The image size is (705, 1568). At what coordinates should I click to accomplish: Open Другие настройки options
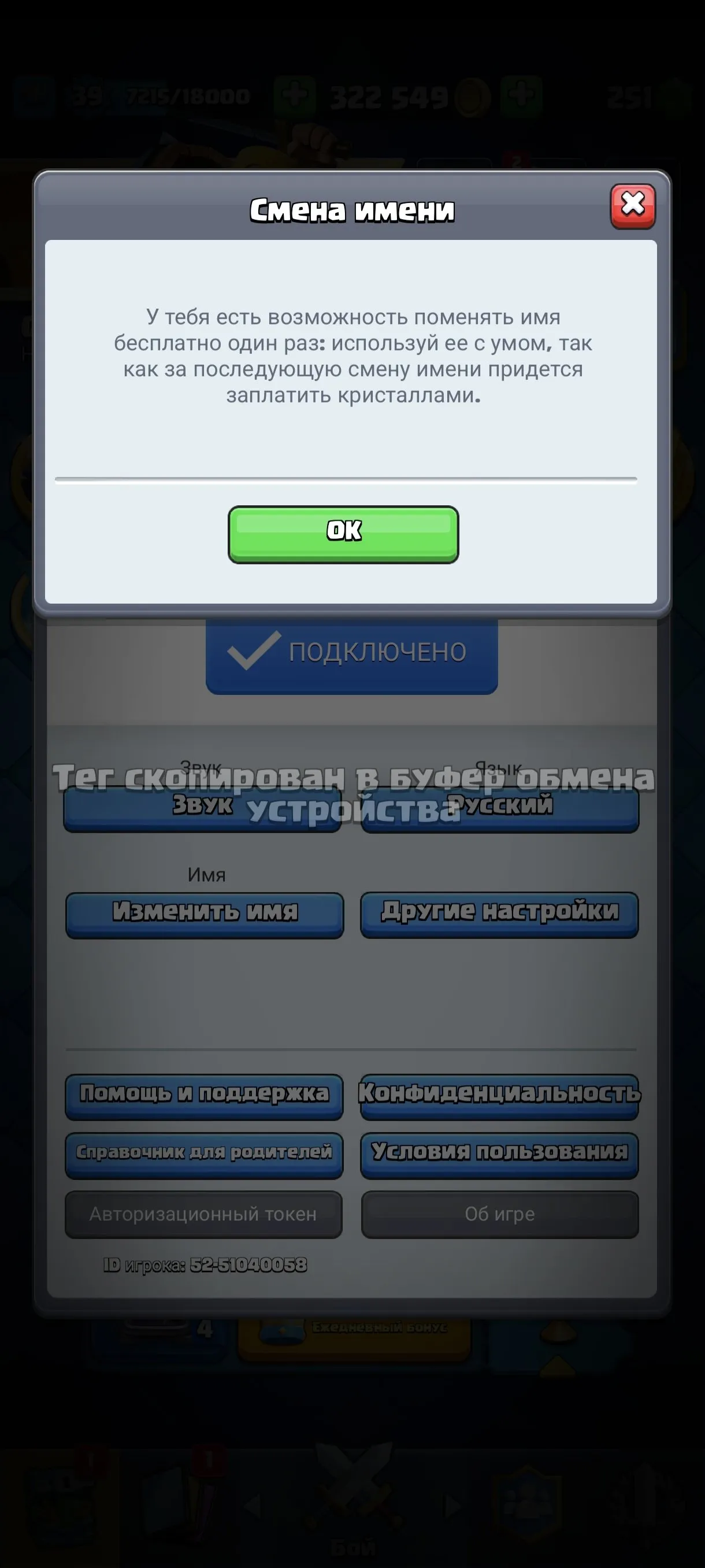[499, 912]
